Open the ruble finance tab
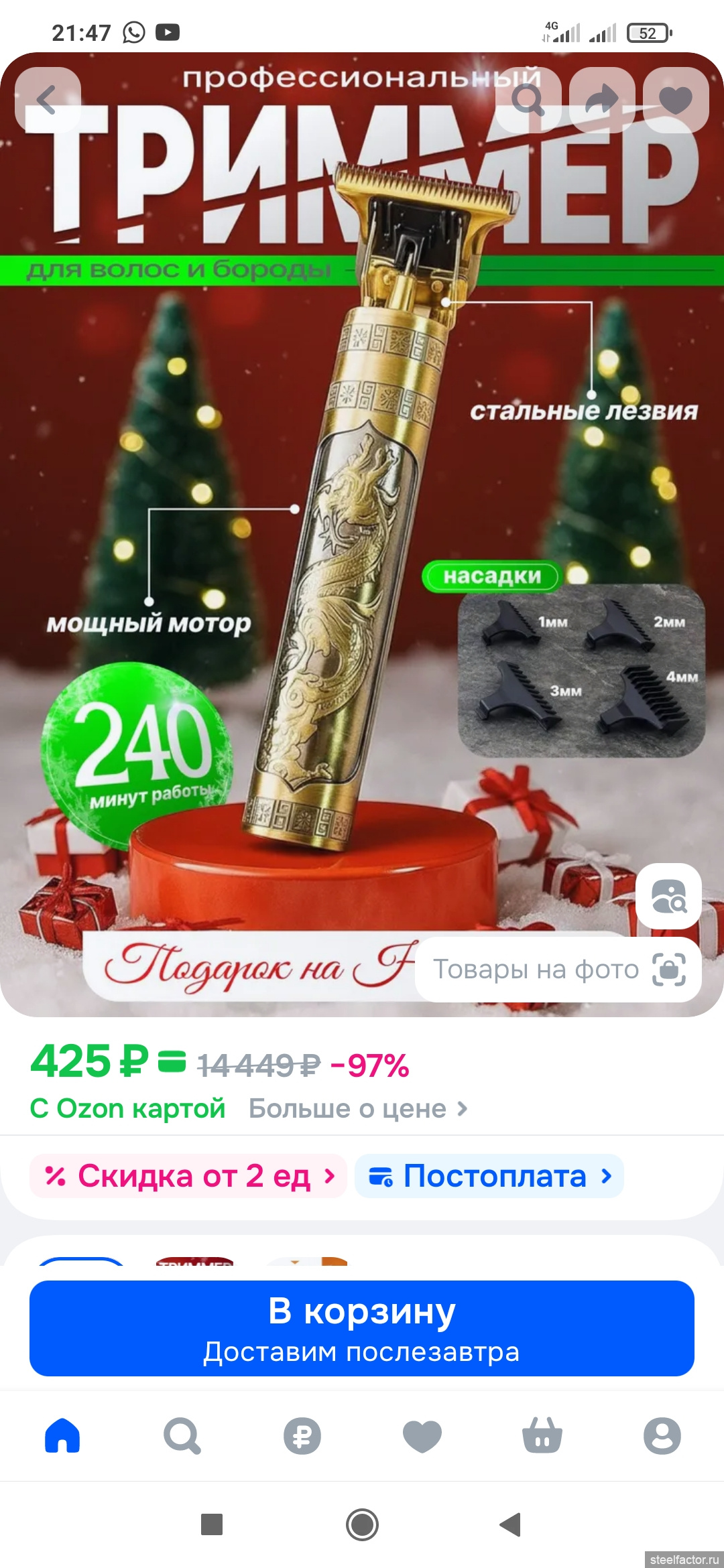This screenshot has width=724, height=1568. pos(302,1436)
